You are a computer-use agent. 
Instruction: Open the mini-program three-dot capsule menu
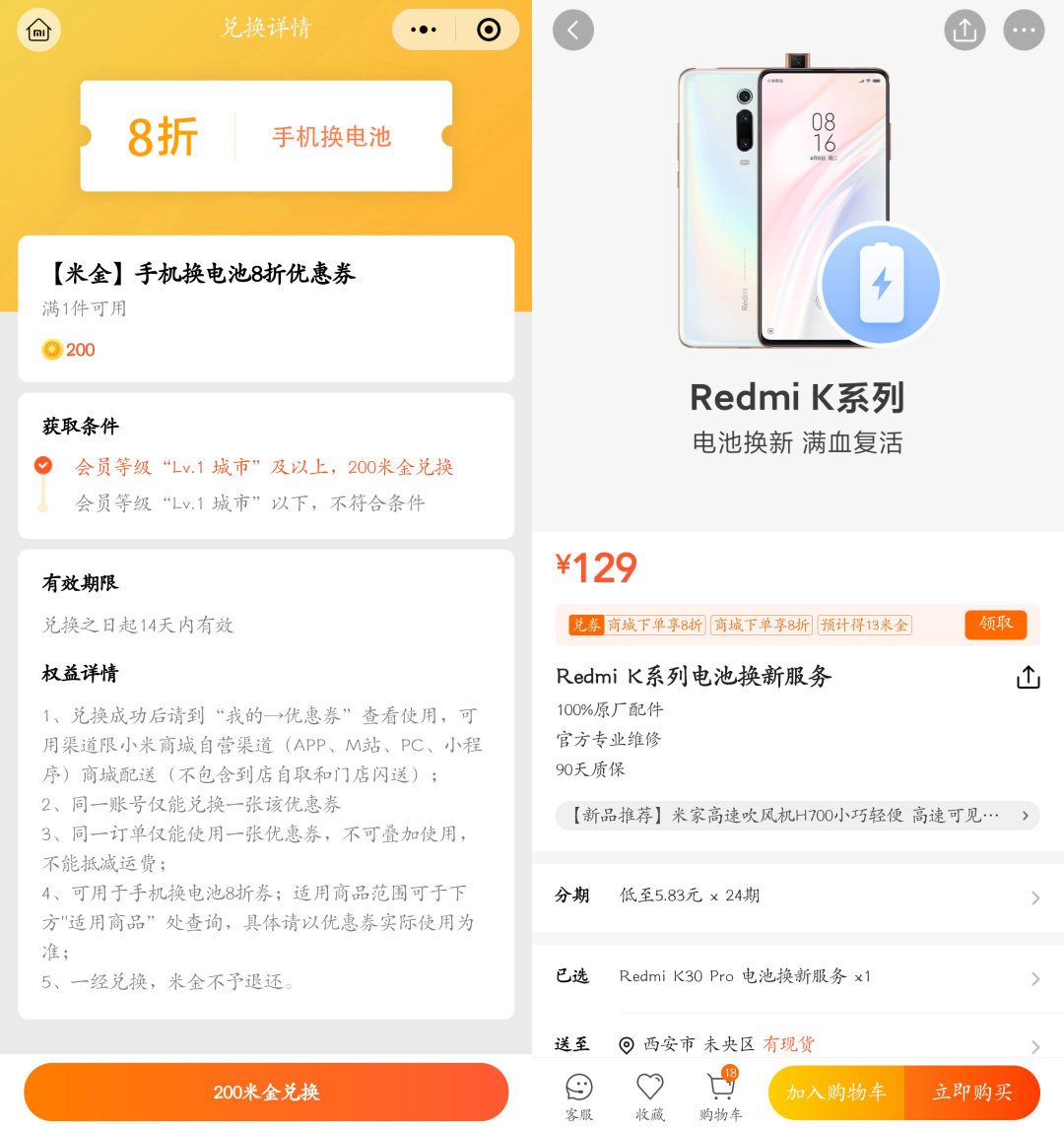pyautogui.click(x=424, y=30)
